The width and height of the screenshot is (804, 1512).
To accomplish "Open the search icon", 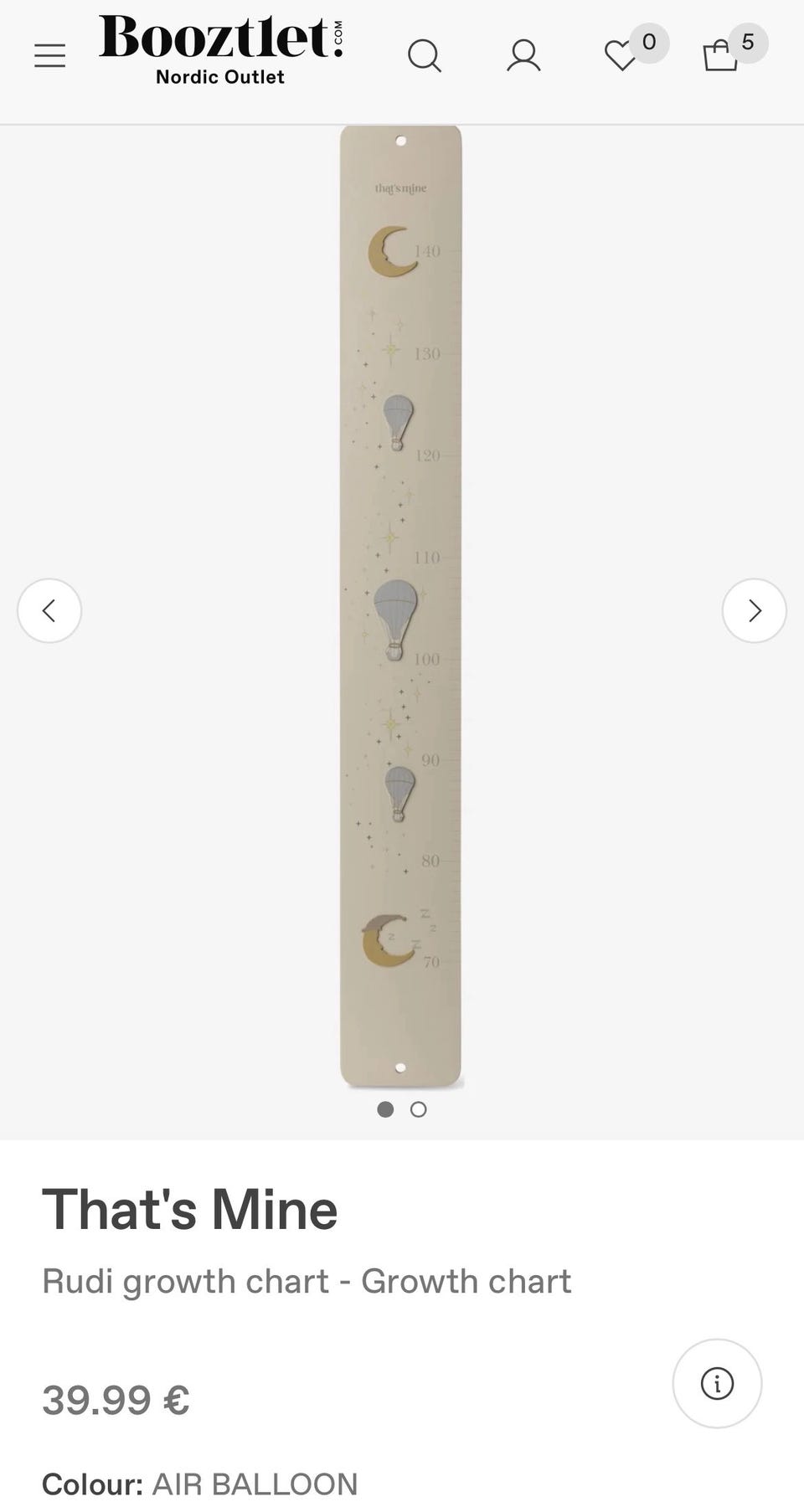I will click(424, 56).
